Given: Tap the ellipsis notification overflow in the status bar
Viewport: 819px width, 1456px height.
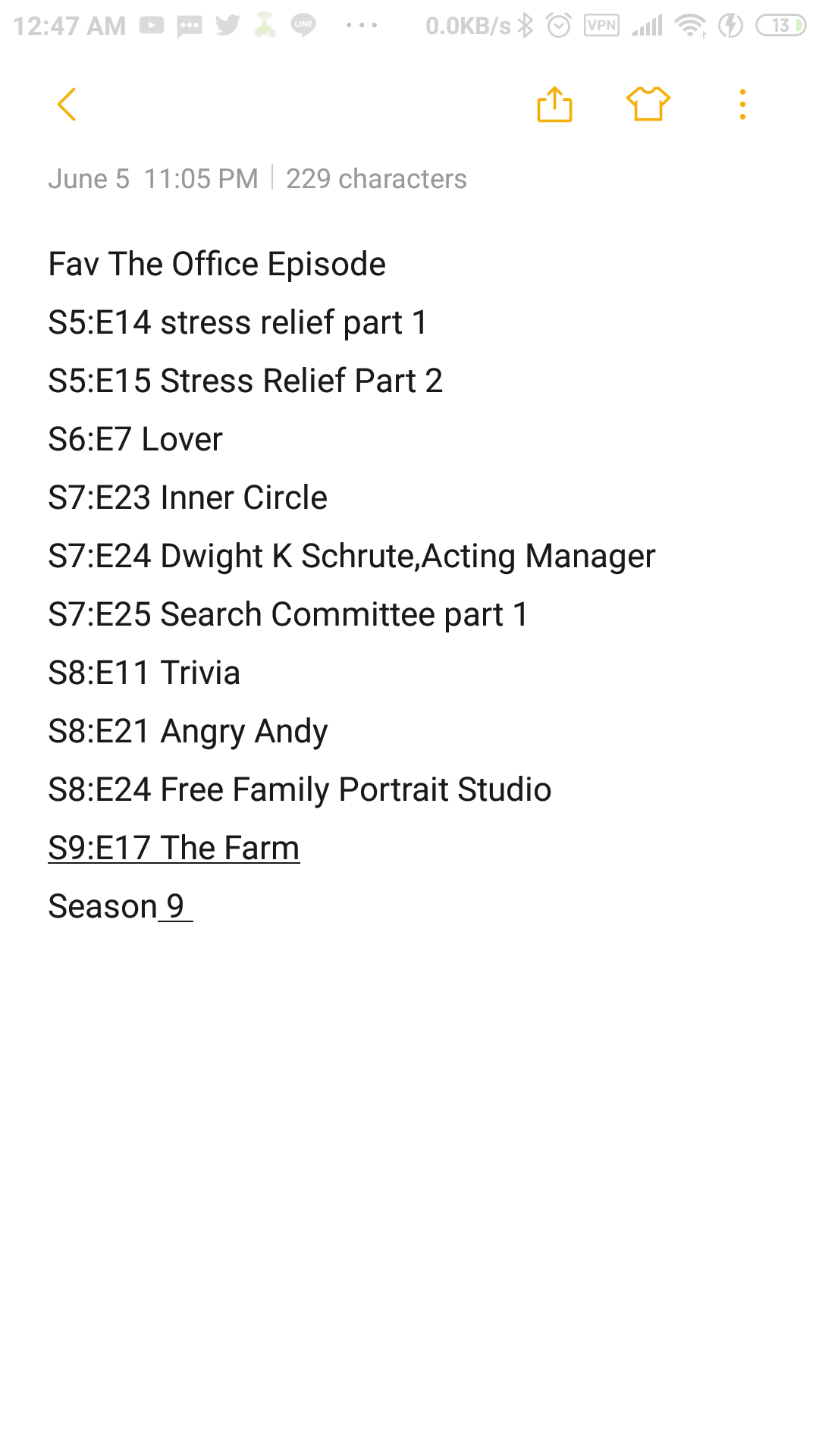Looking at the screenshot, I should pyautogui.click(x=360, y=25).
